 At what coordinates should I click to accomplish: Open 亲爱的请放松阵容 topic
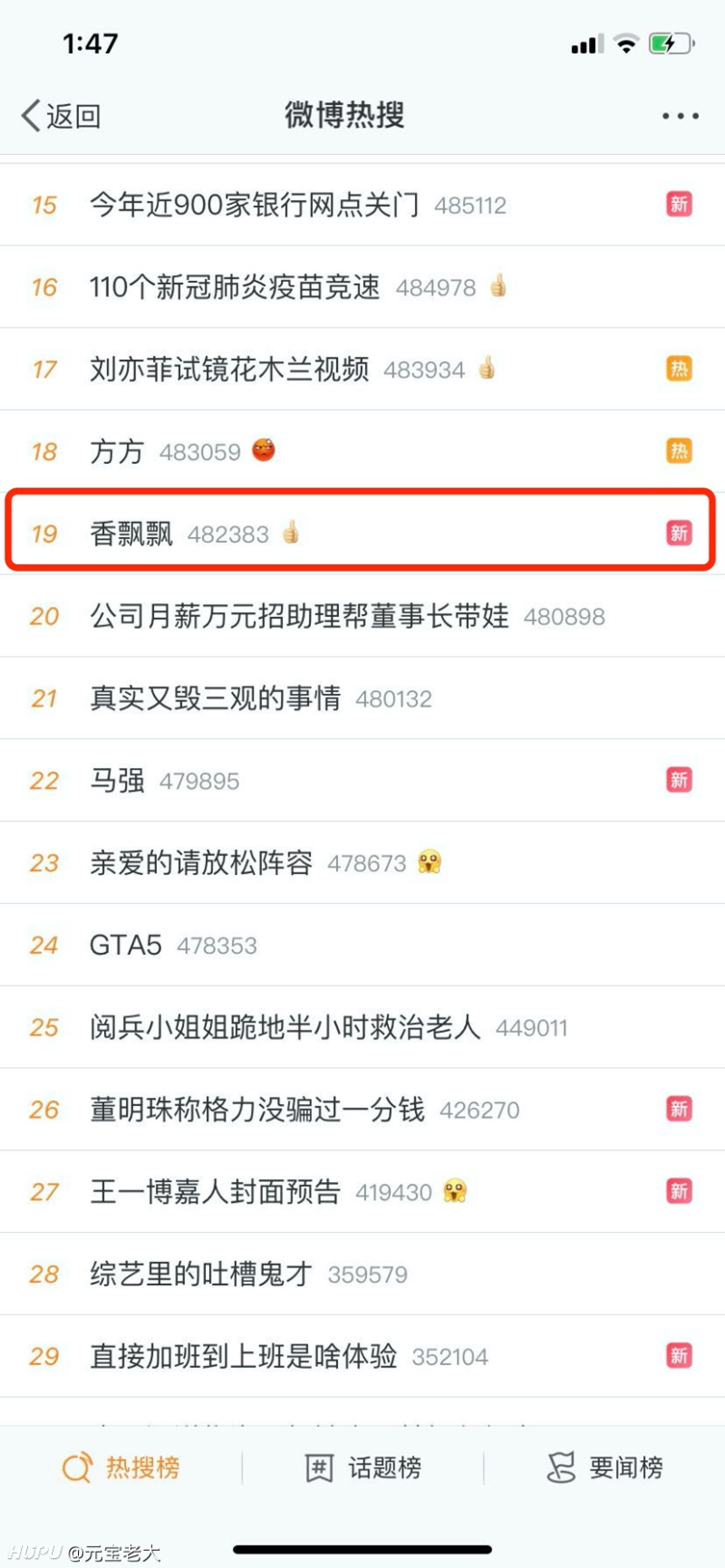point(200,863)
